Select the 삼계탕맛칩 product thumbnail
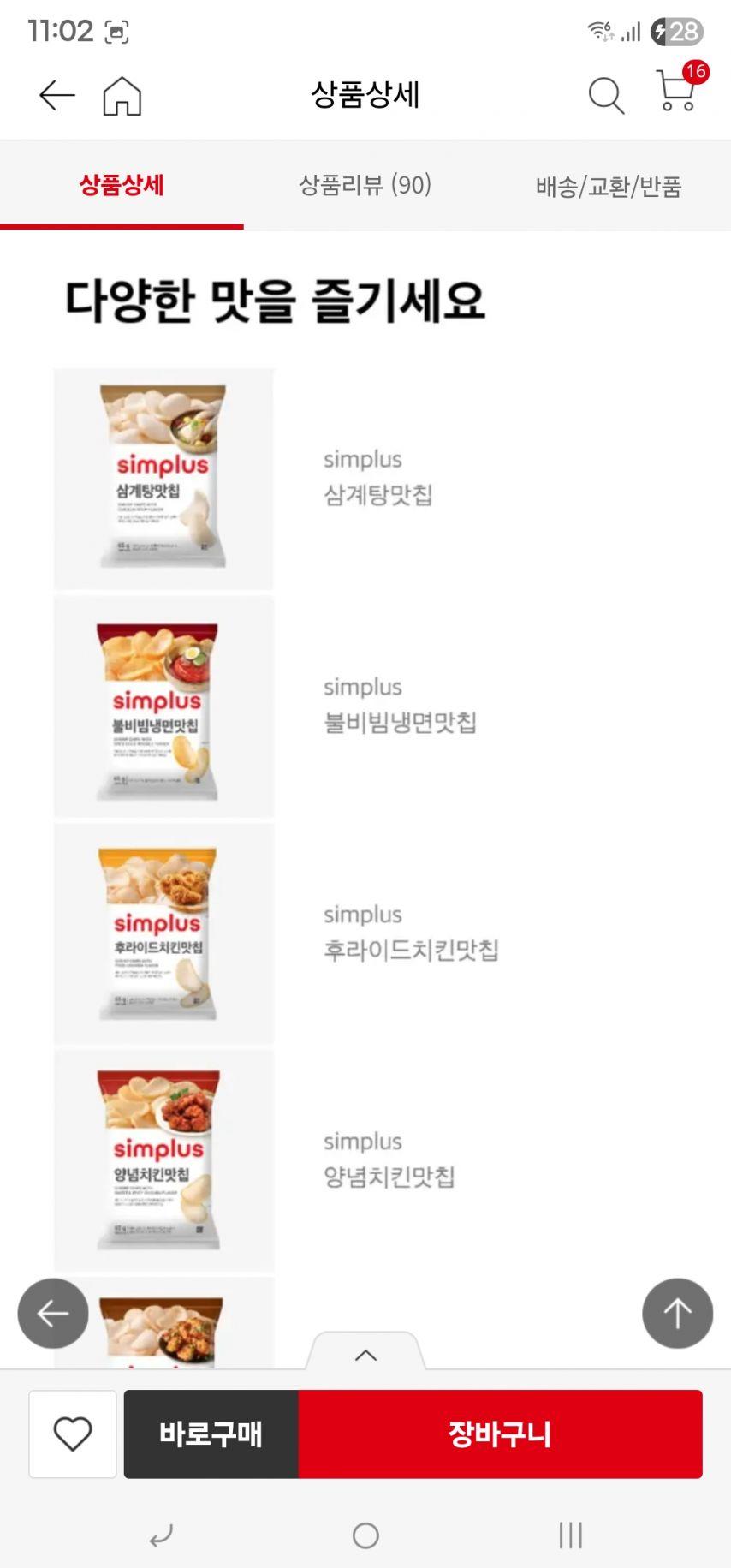The height and width of the screenshot is (1568, 731). click(x=163, y=477)
